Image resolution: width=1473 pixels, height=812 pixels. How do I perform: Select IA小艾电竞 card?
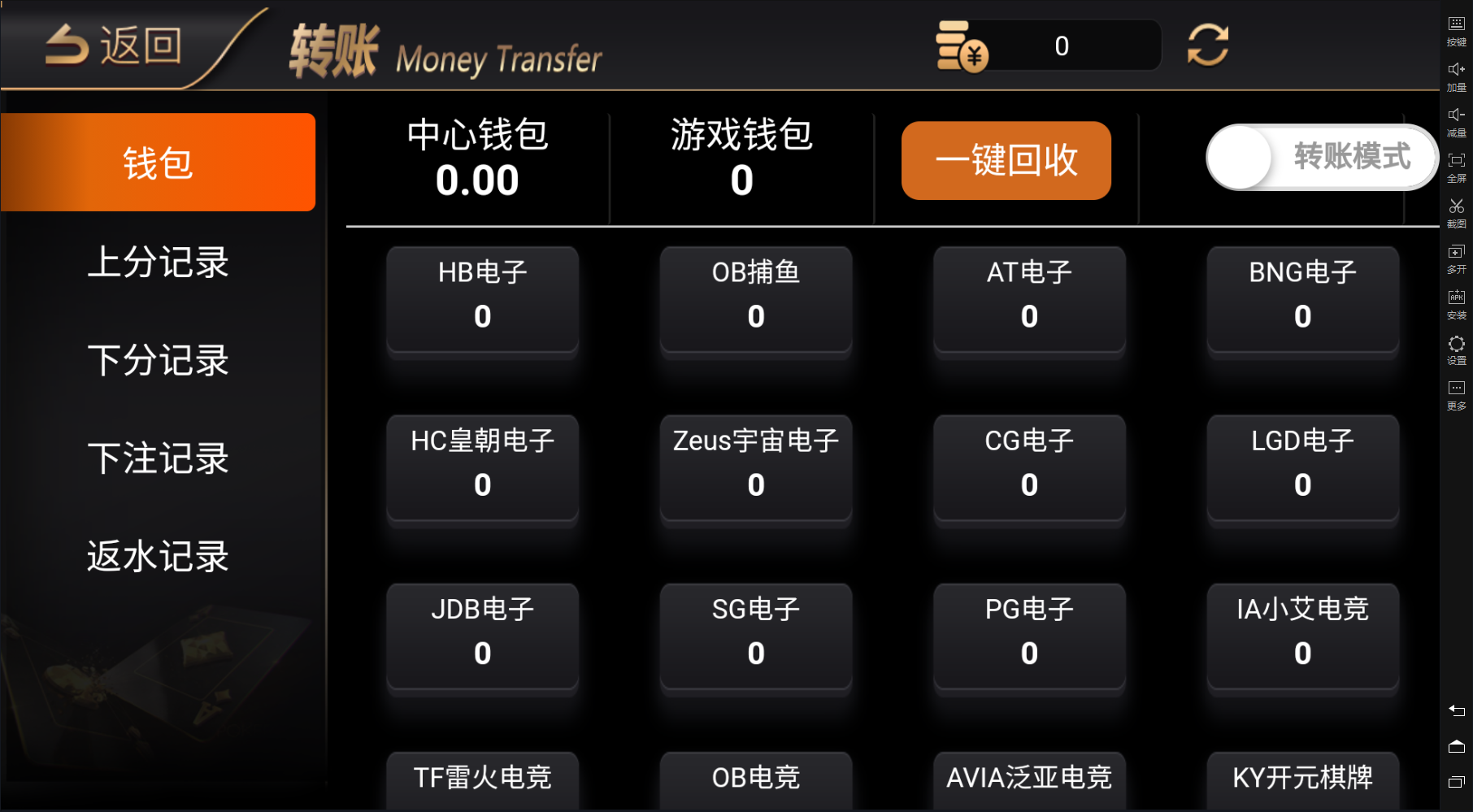coord(1302,636)
